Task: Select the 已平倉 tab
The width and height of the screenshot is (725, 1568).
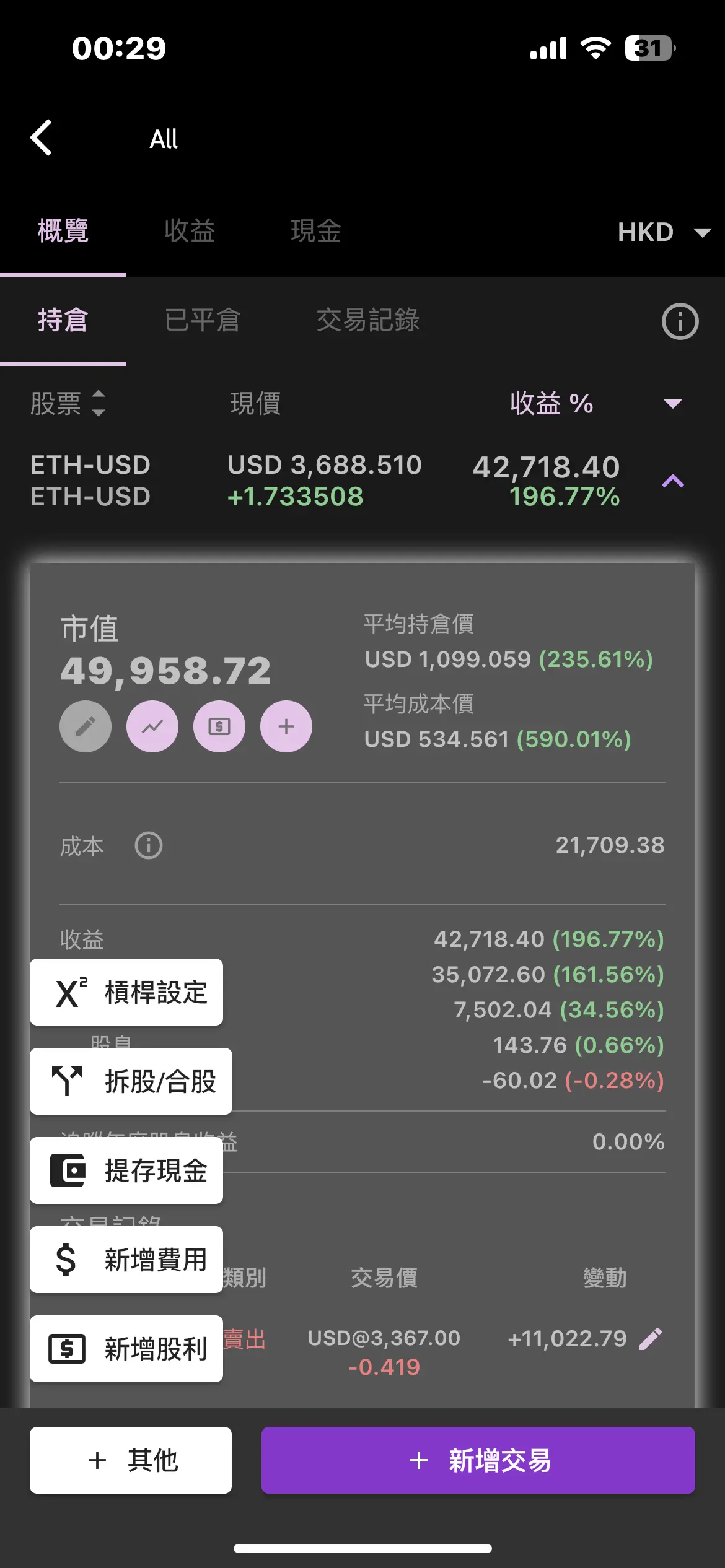Action: click(202, 320)
